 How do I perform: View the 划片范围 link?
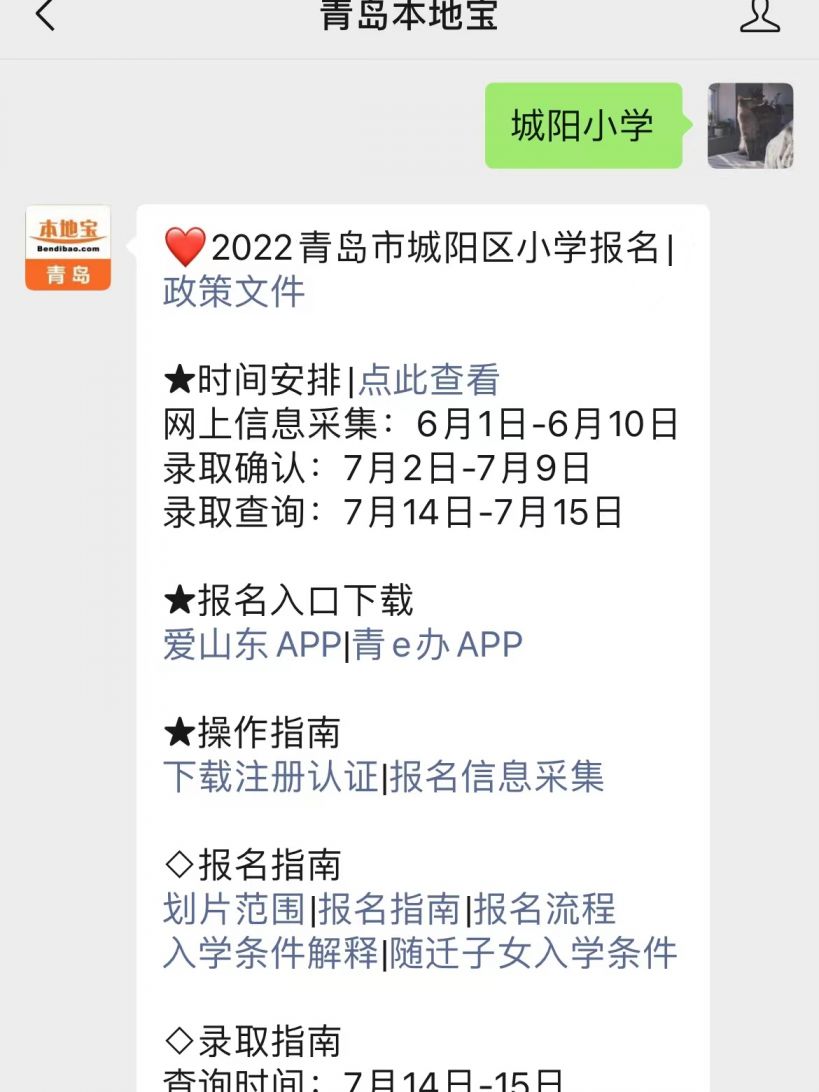(x=234, y=909)
